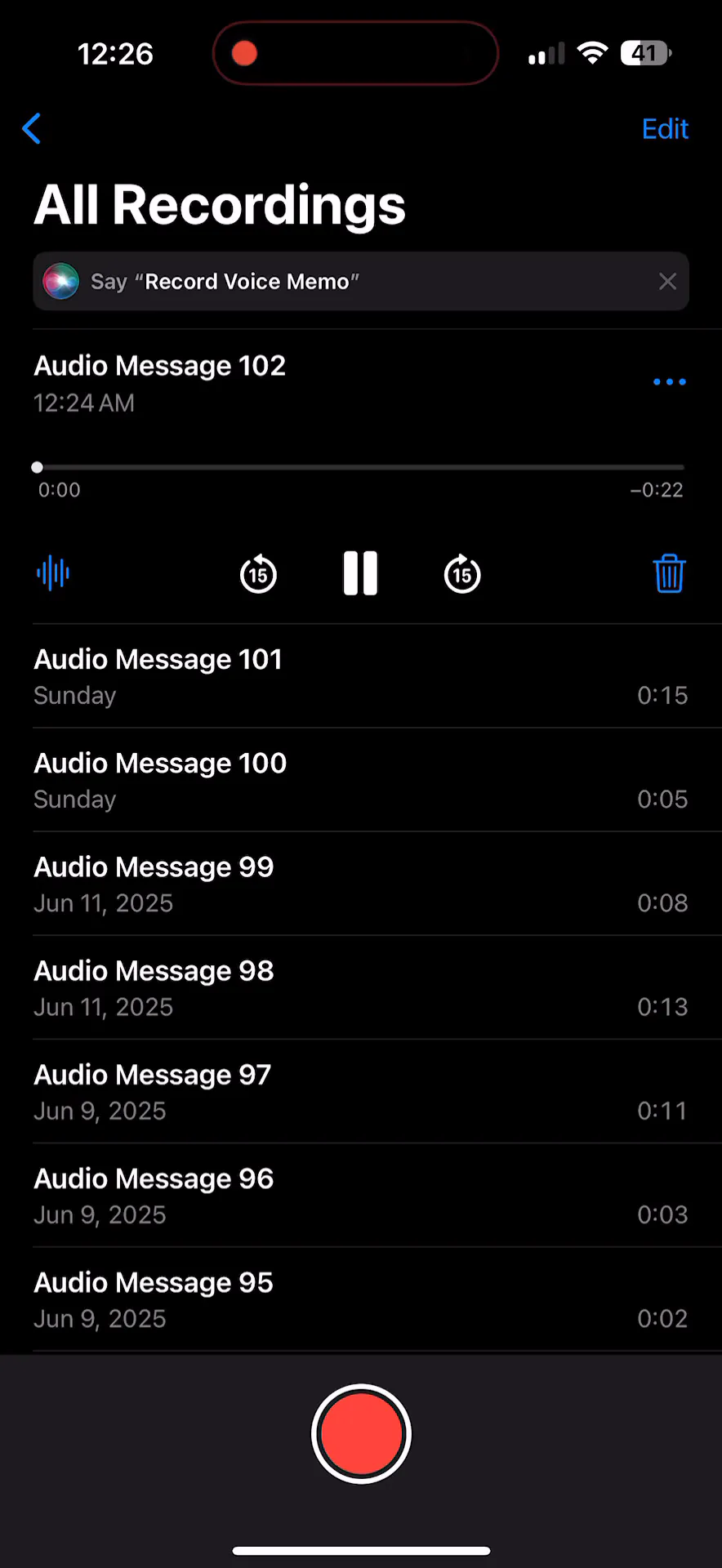Expand Audio Message 95

tap(361, 1298)
